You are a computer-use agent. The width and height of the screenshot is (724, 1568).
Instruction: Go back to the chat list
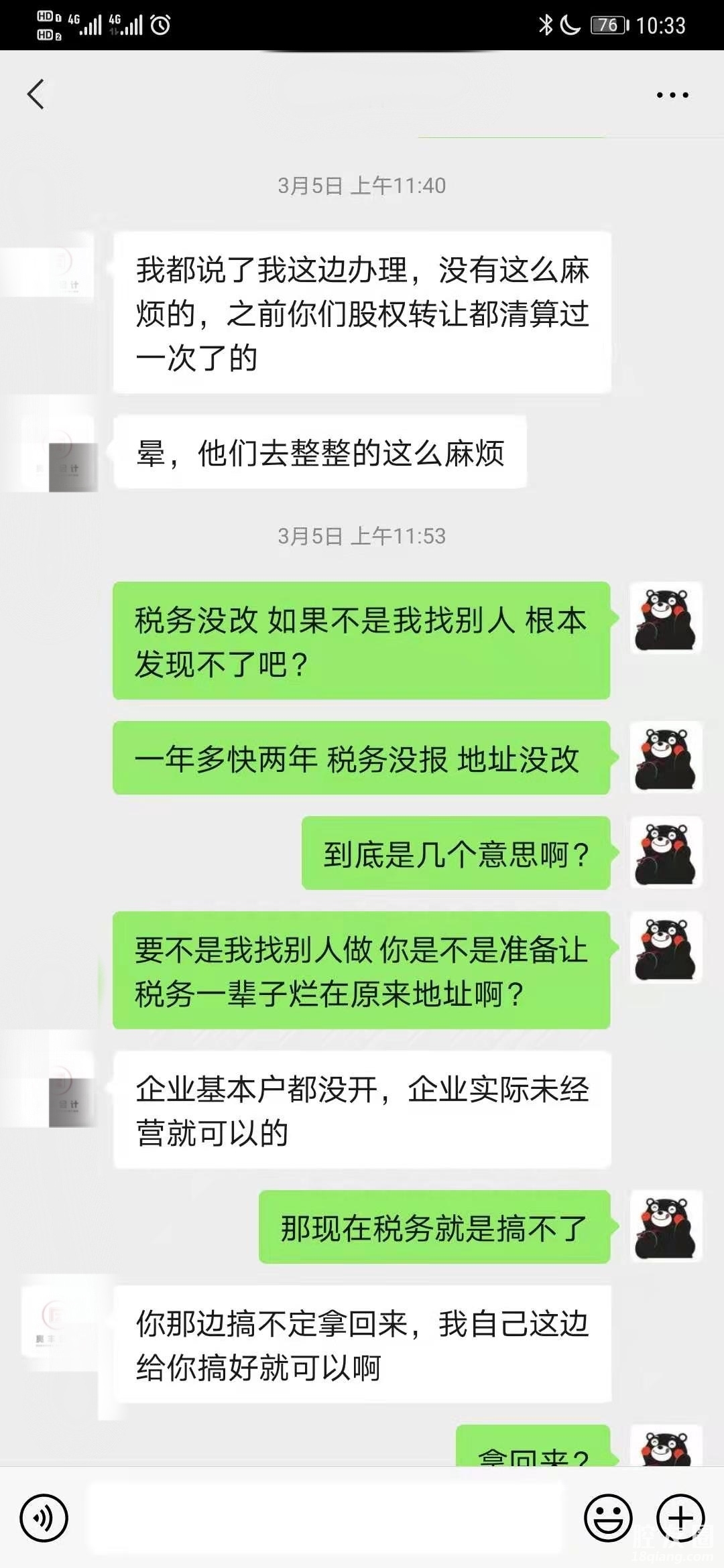point(36,94)
